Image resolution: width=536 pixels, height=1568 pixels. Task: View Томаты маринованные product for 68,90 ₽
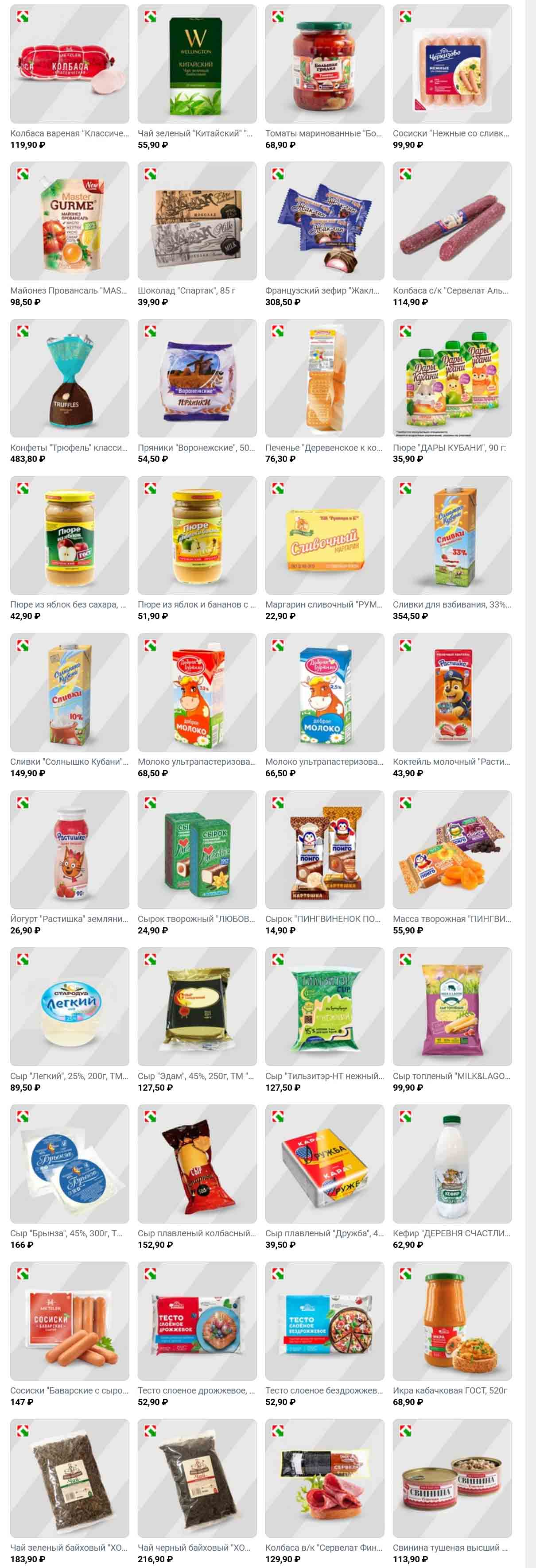pos(325,64)
